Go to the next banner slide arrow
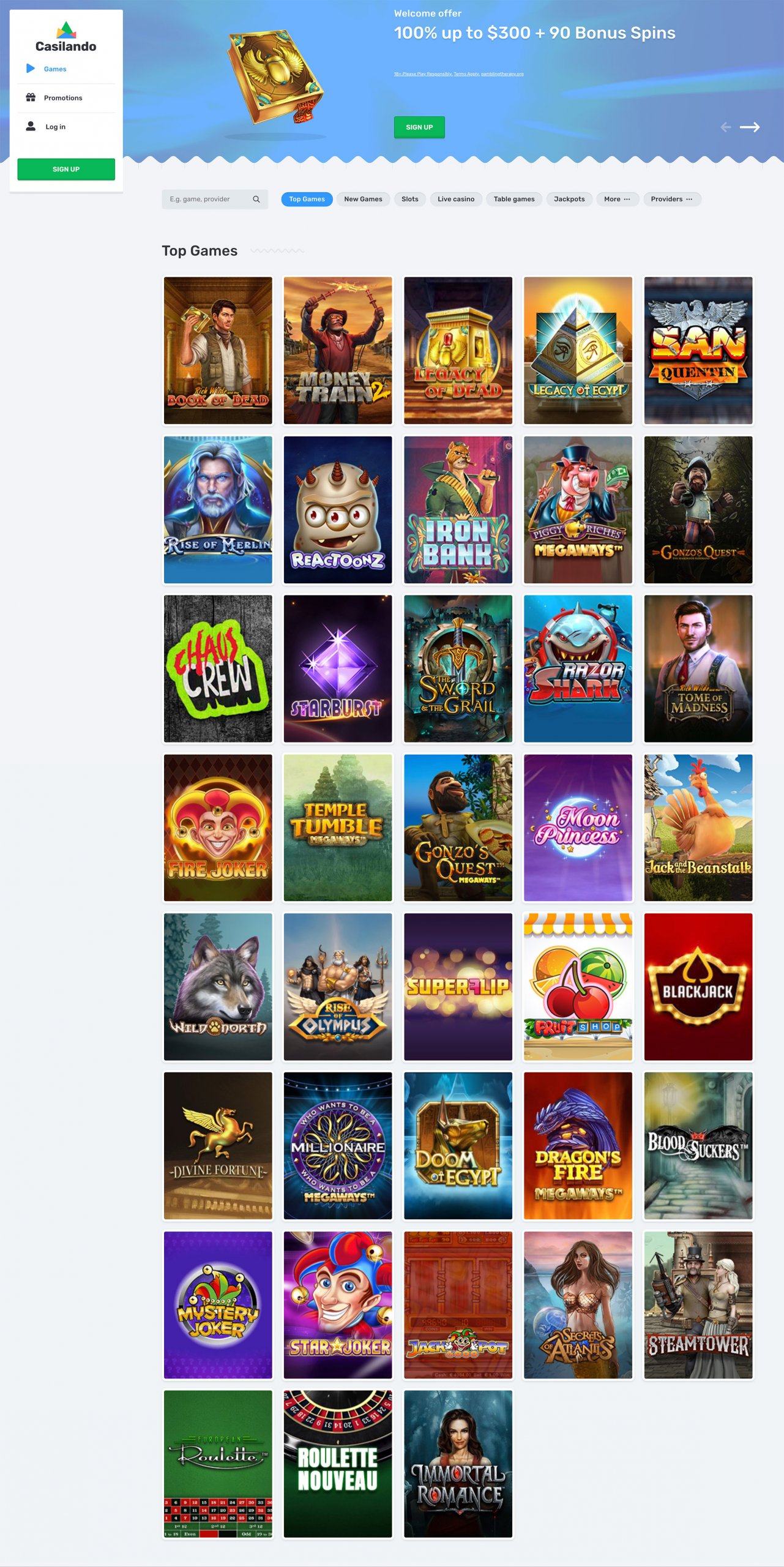 (x=750, y=127)
